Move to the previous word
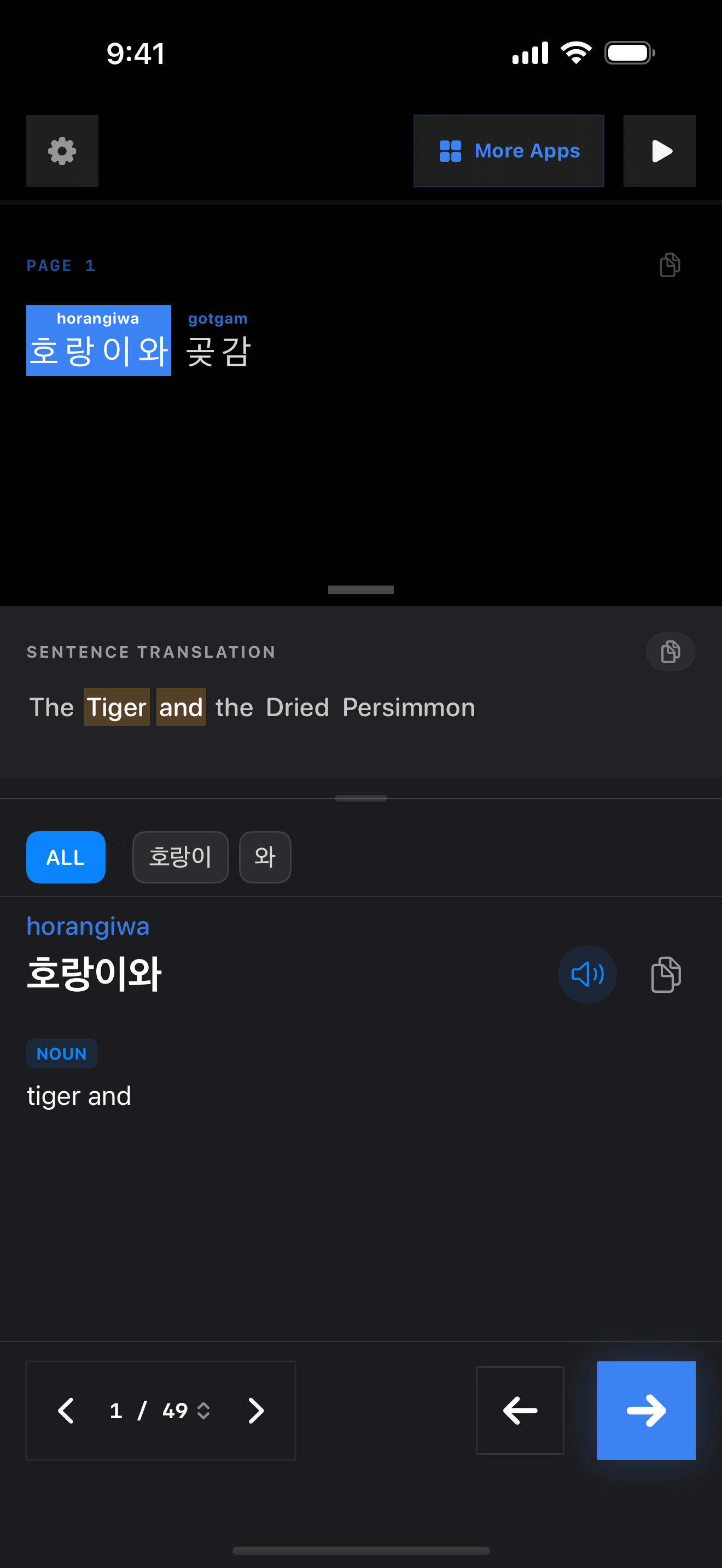The image size is (722, 1568). coord(519,1411)
